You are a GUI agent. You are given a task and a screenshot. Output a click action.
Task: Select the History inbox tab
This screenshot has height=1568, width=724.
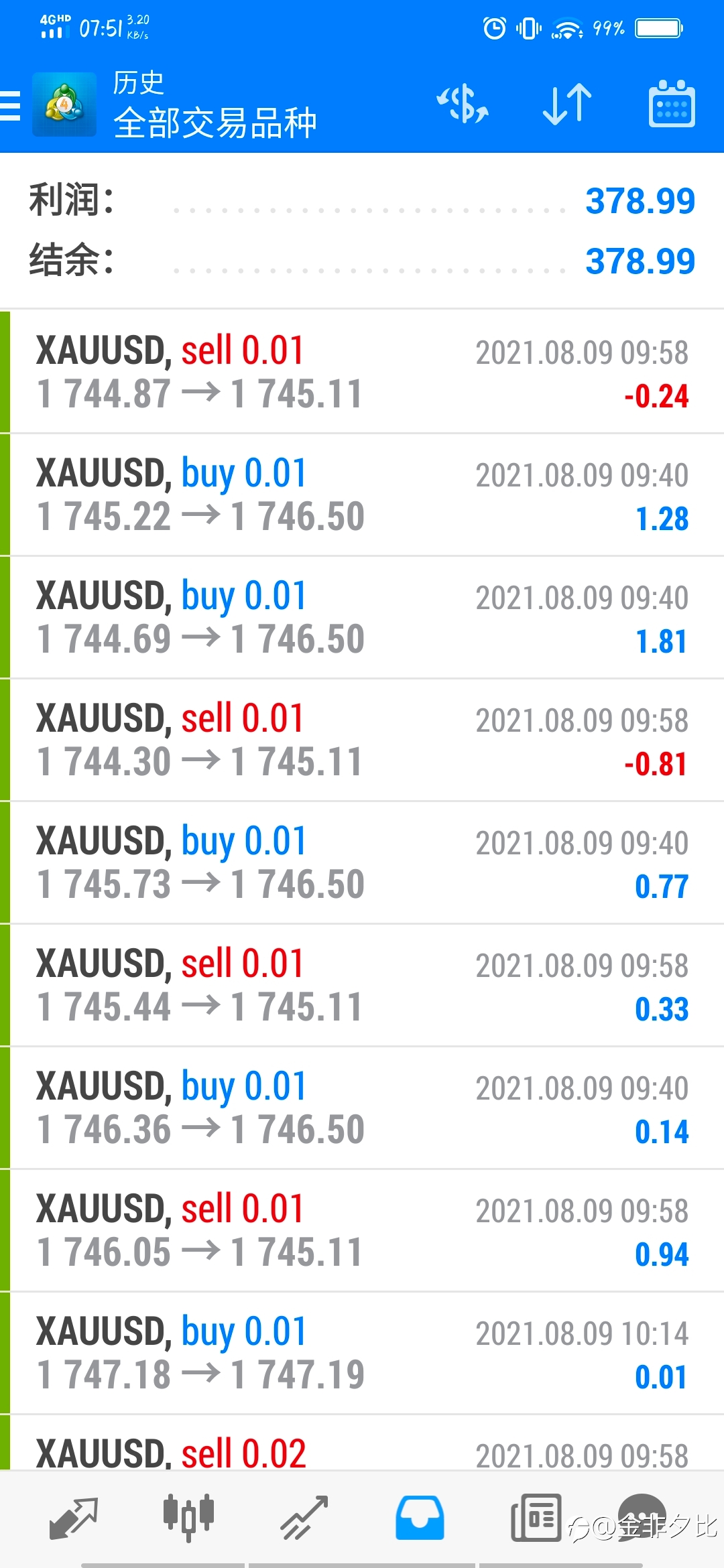(x=420, y=1518)
